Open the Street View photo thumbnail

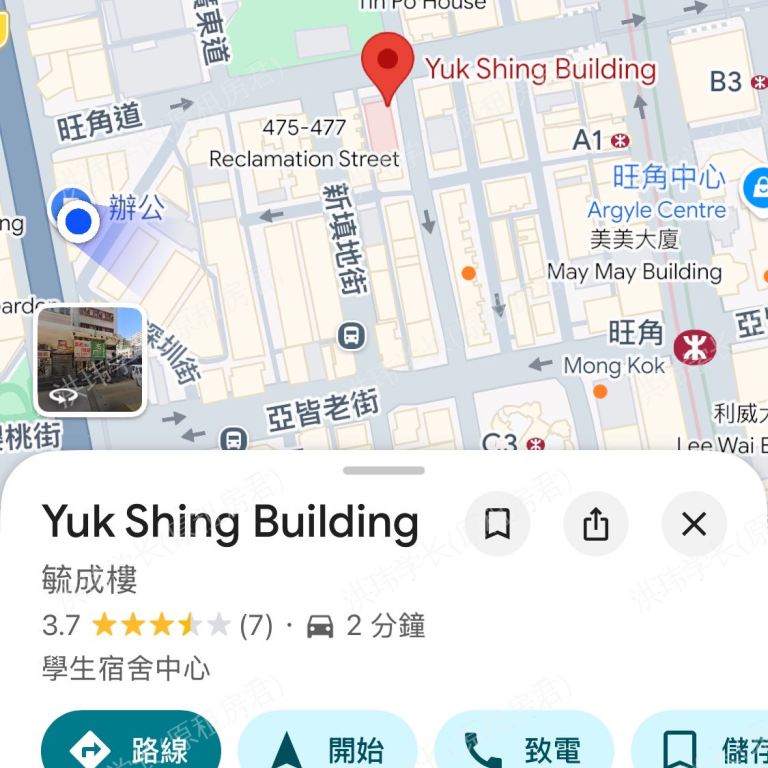91,360
